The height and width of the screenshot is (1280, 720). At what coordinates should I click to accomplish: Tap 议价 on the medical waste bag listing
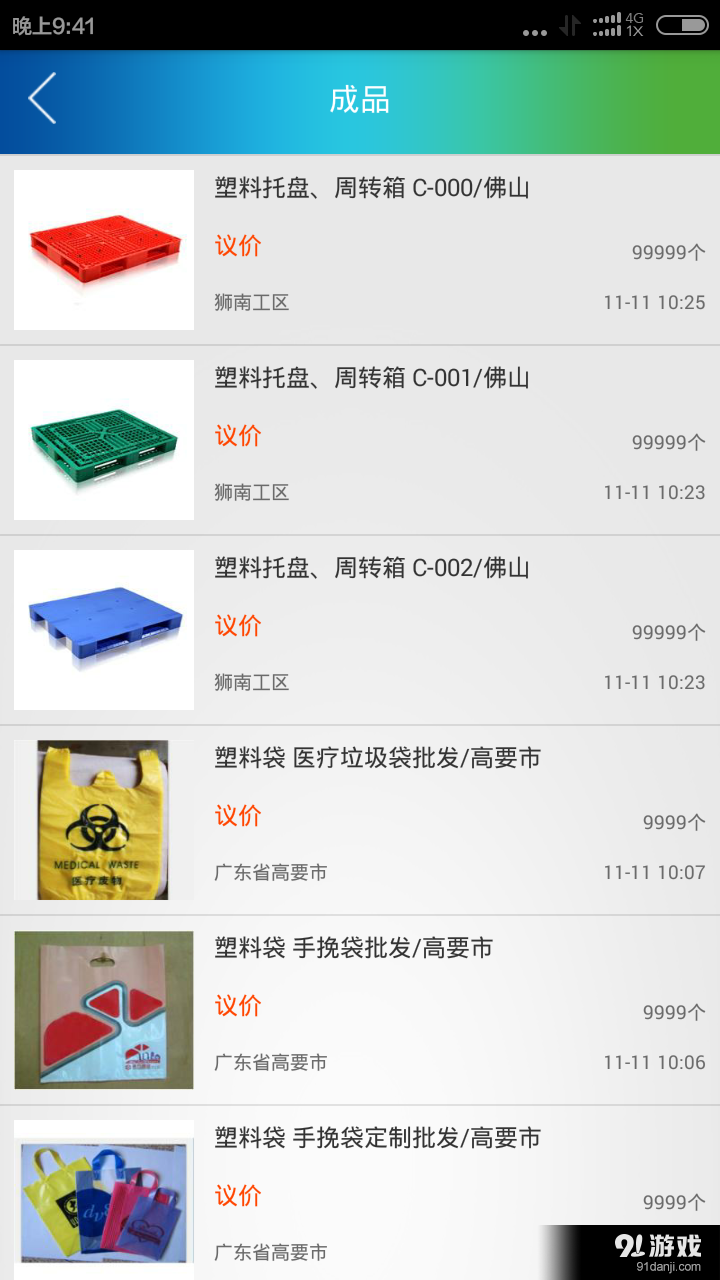(236, 816)
